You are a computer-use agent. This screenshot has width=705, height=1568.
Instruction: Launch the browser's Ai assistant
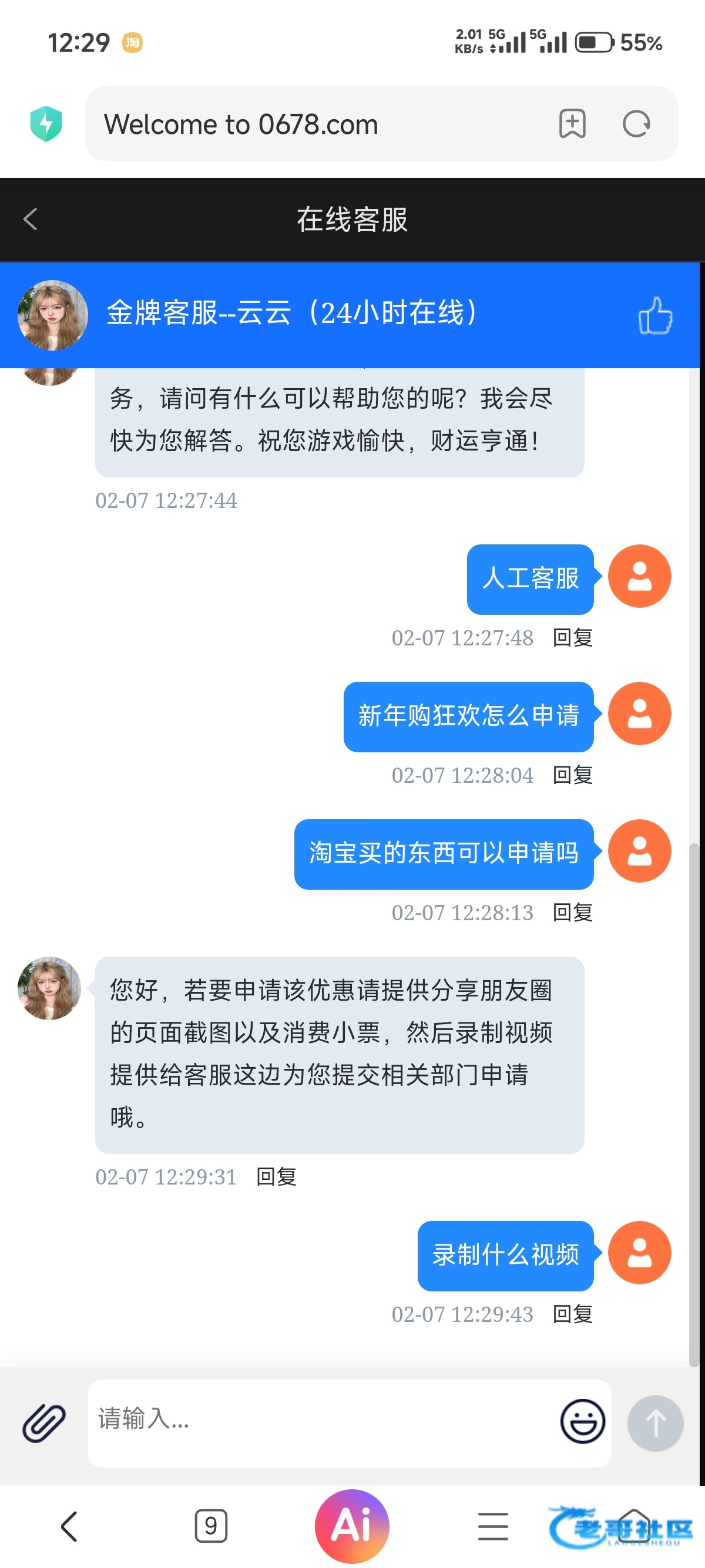(352, 1526)
